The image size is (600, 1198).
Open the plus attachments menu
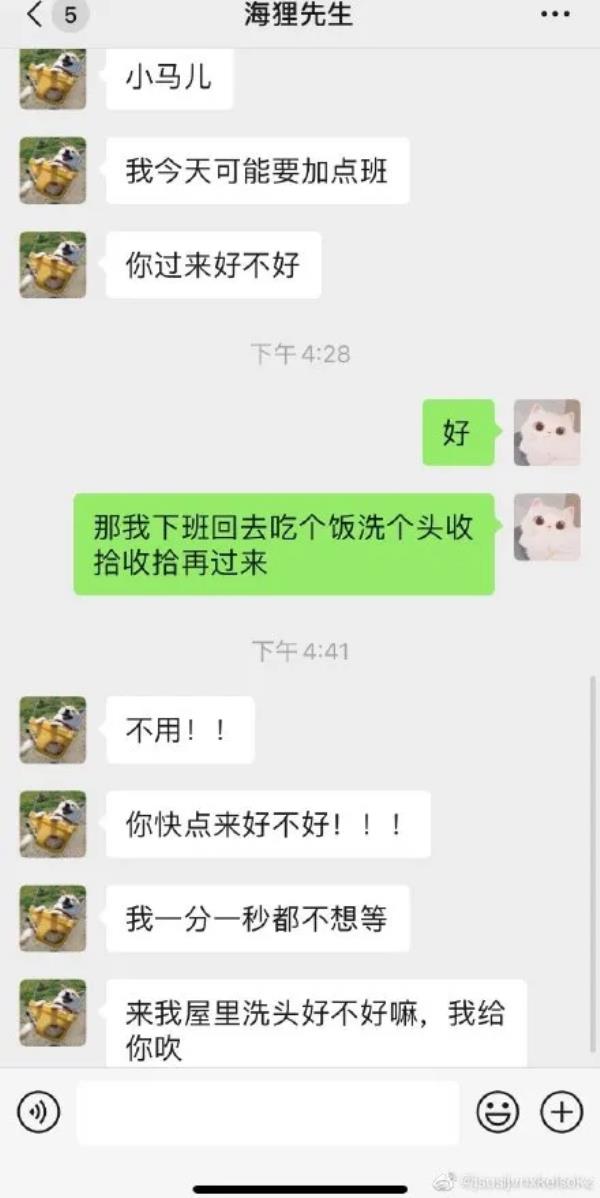coord(561,1111)
